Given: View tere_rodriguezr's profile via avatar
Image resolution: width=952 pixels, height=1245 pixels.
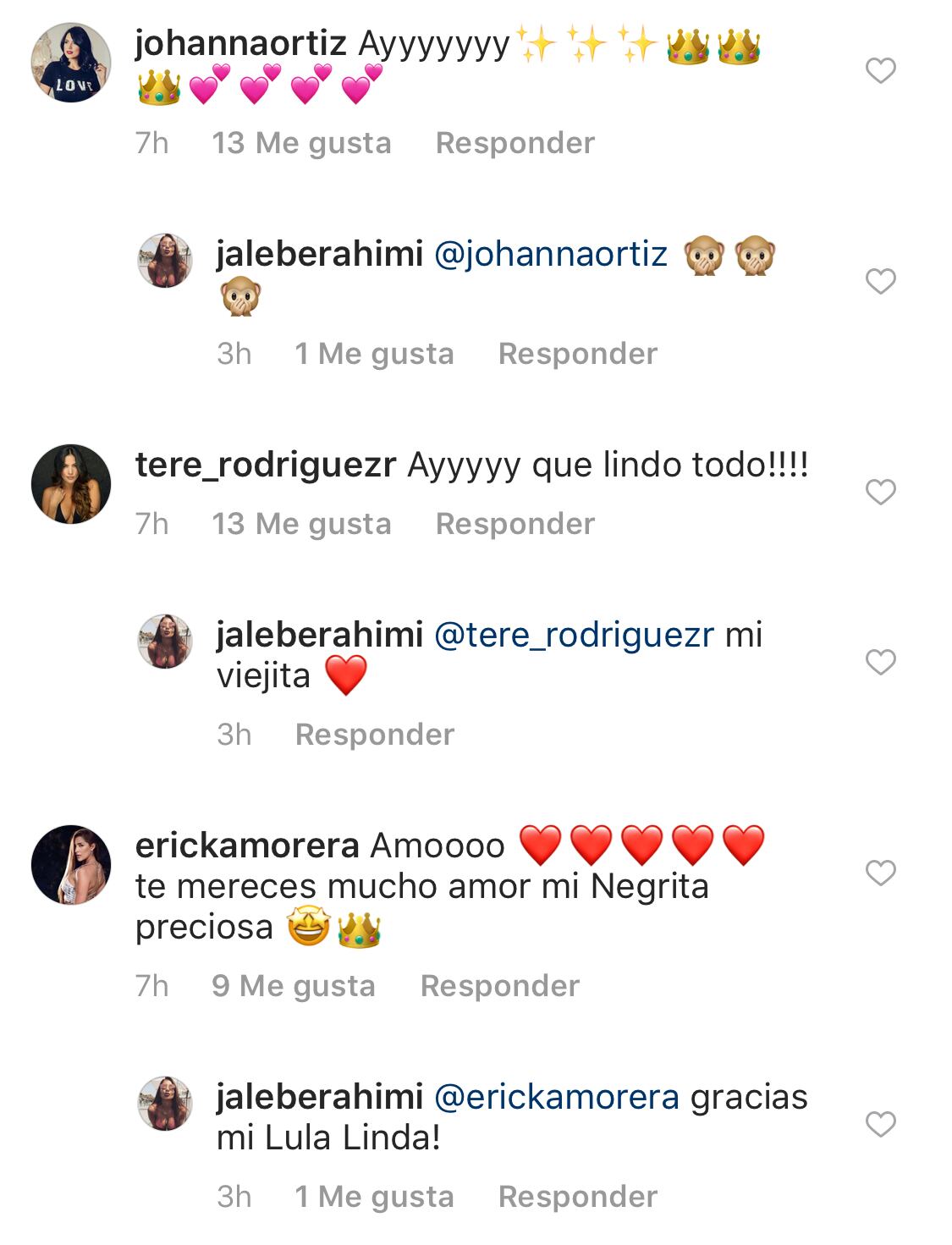Looking at the screenshot, I should (x=71, y=484).
